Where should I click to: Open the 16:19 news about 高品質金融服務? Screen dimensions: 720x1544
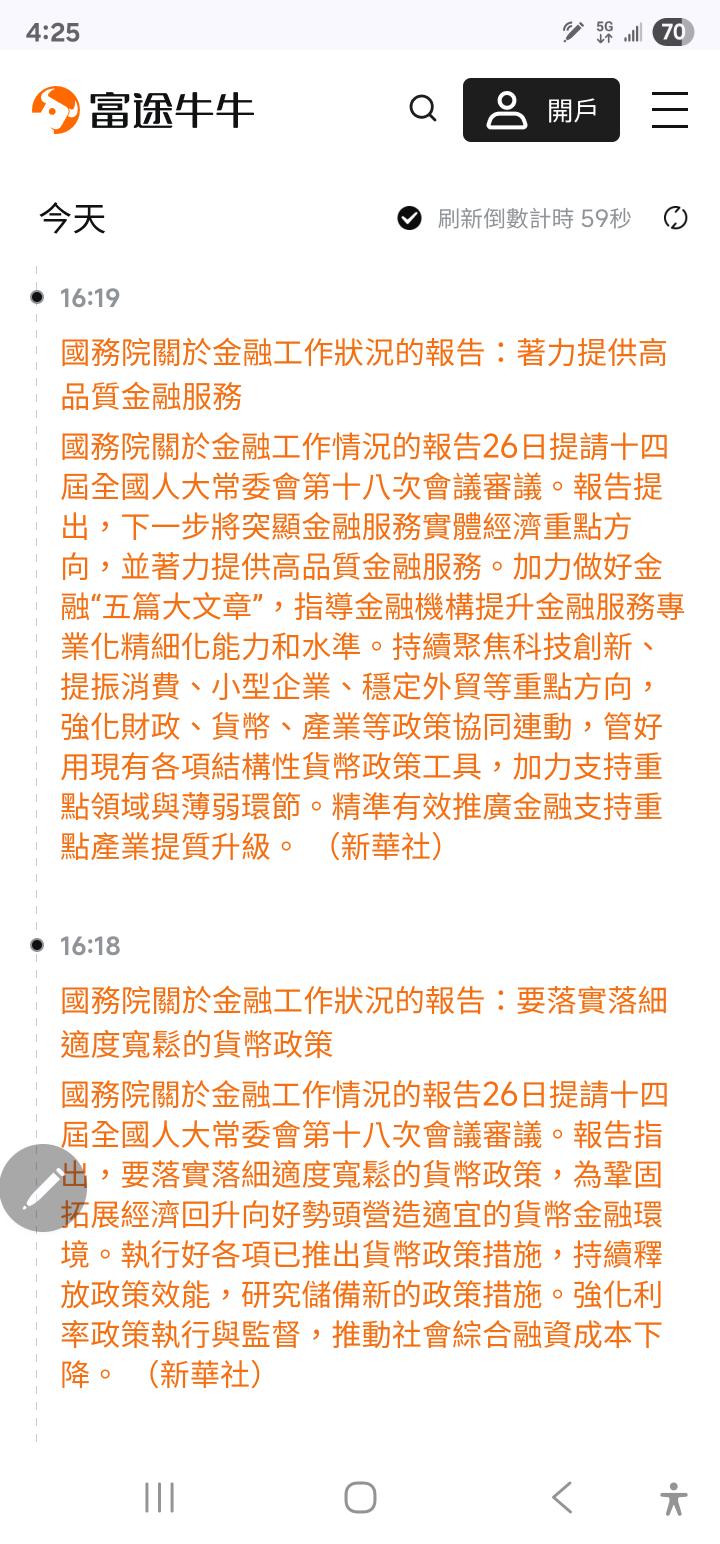(364, 375)
